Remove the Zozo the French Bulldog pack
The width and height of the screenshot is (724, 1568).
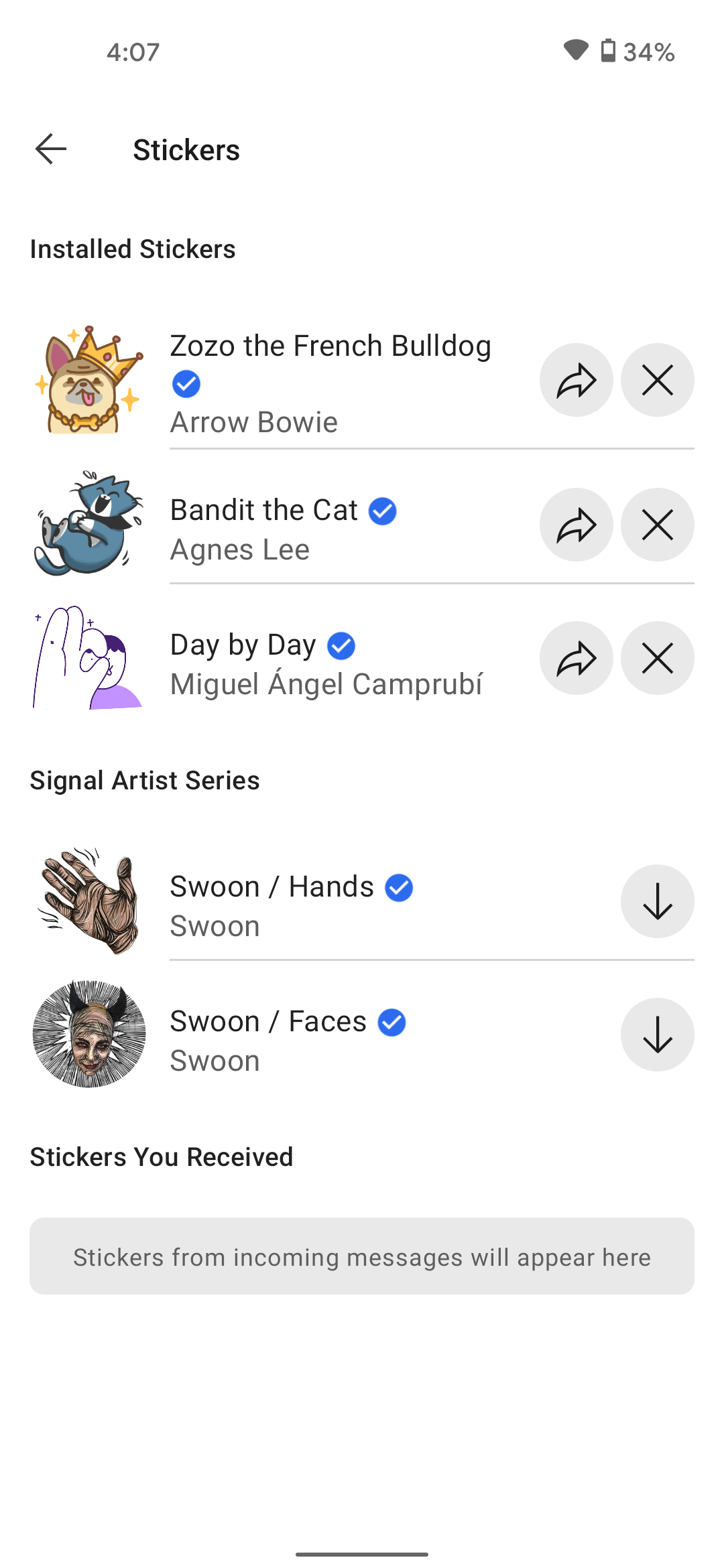[657, 379]
